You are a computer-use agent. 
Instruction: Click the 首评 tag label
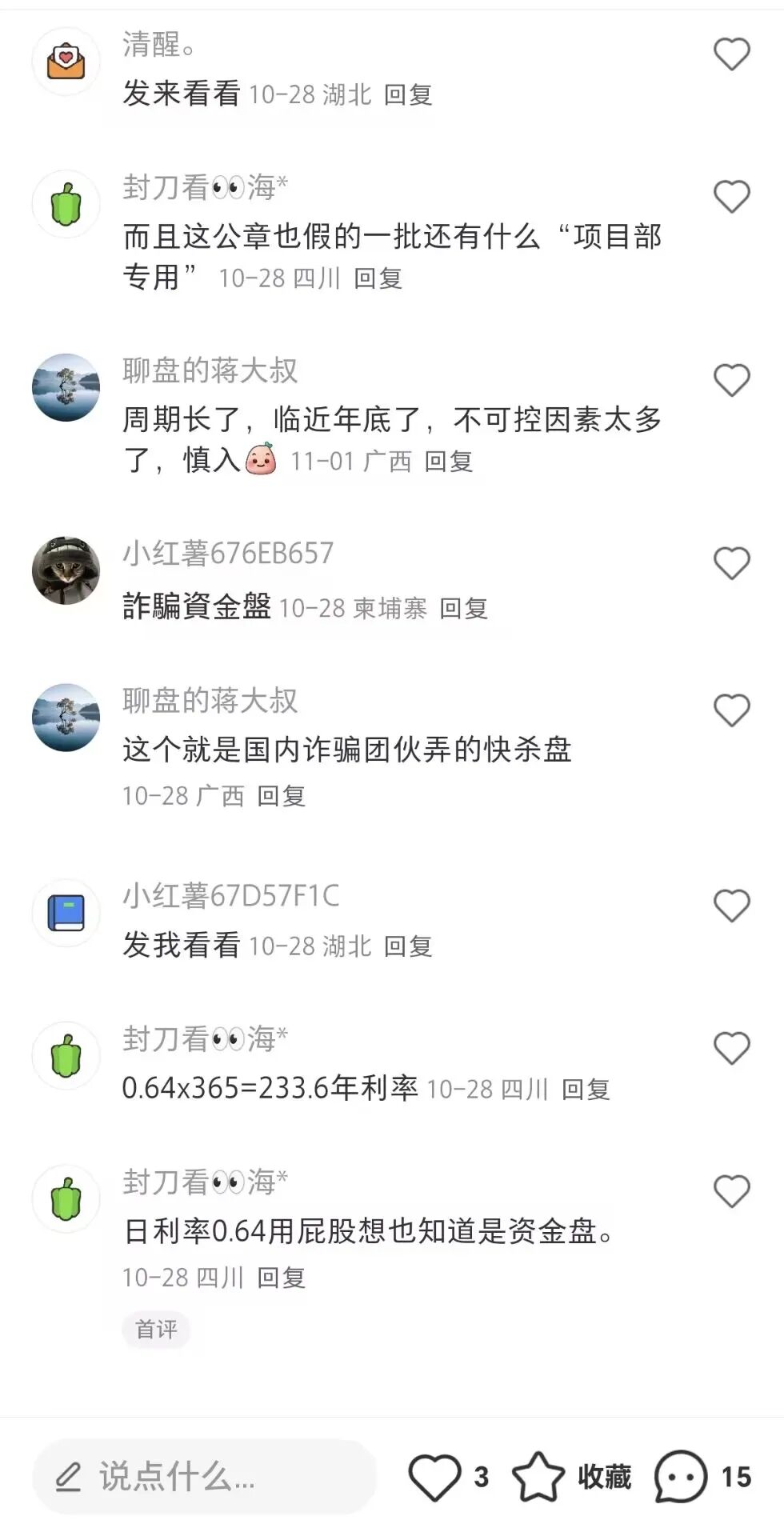click(x=157, y=1330)
